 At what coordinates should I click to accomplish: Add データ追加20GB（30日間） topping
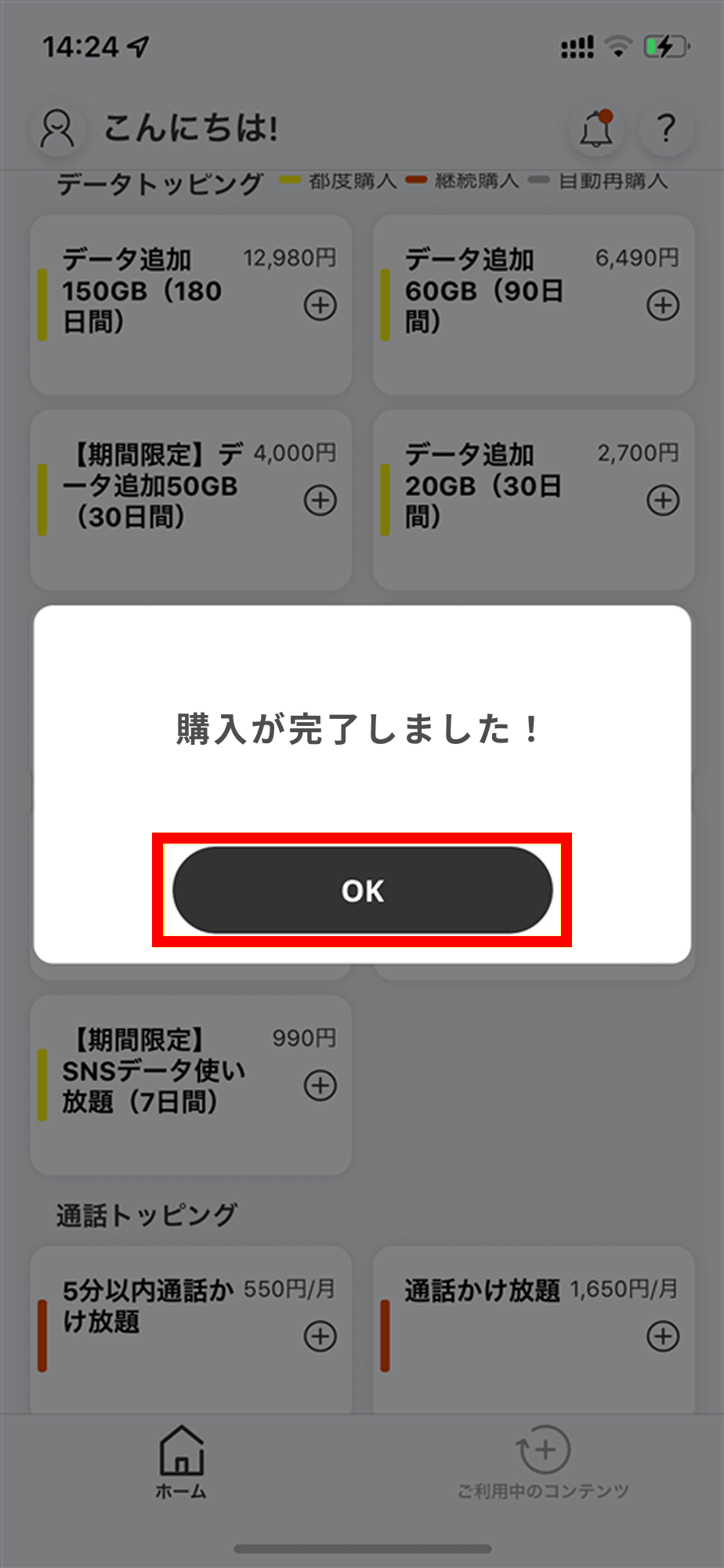(x=662, y=500)
